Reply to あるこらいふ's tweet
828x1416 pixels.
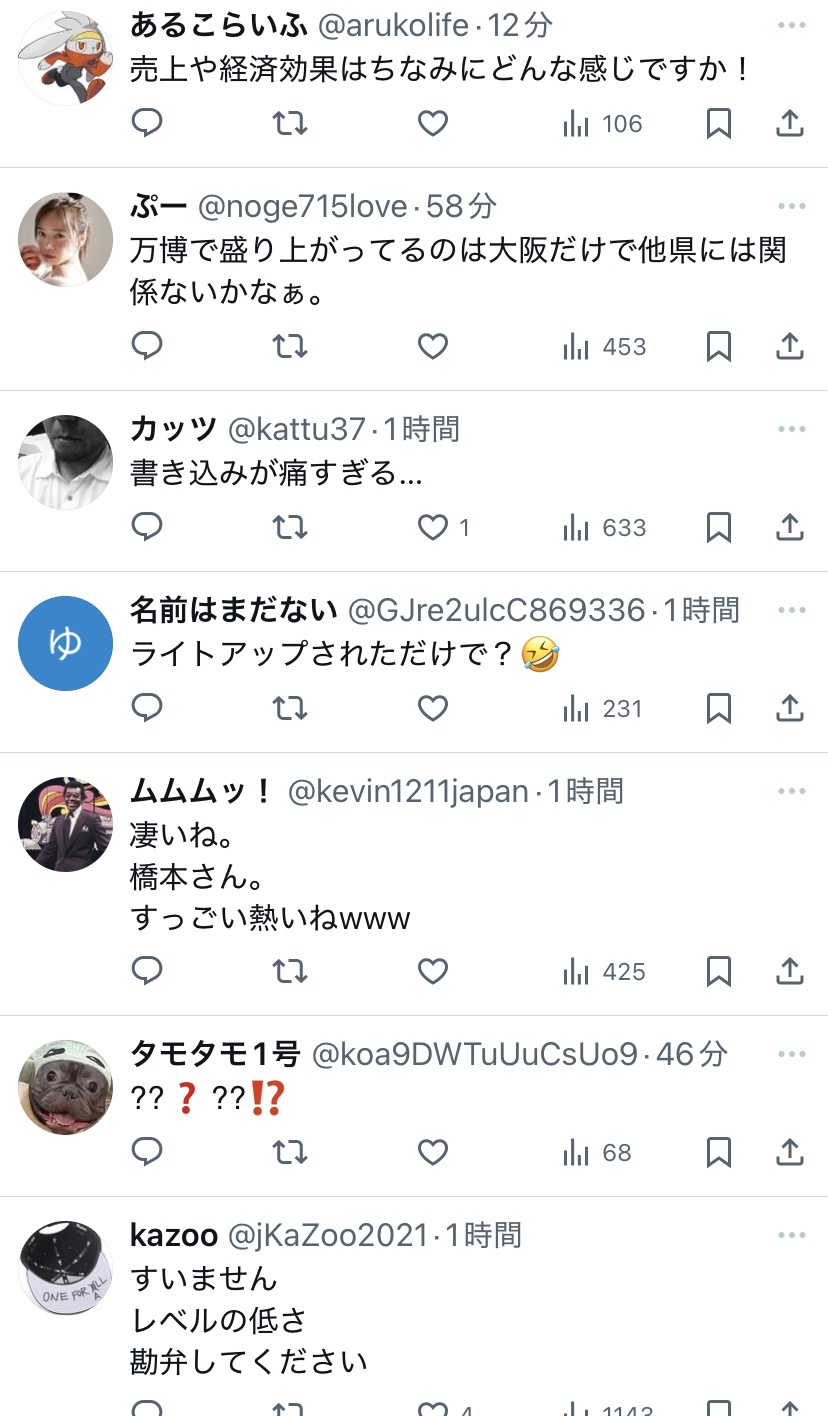(147, 124)
